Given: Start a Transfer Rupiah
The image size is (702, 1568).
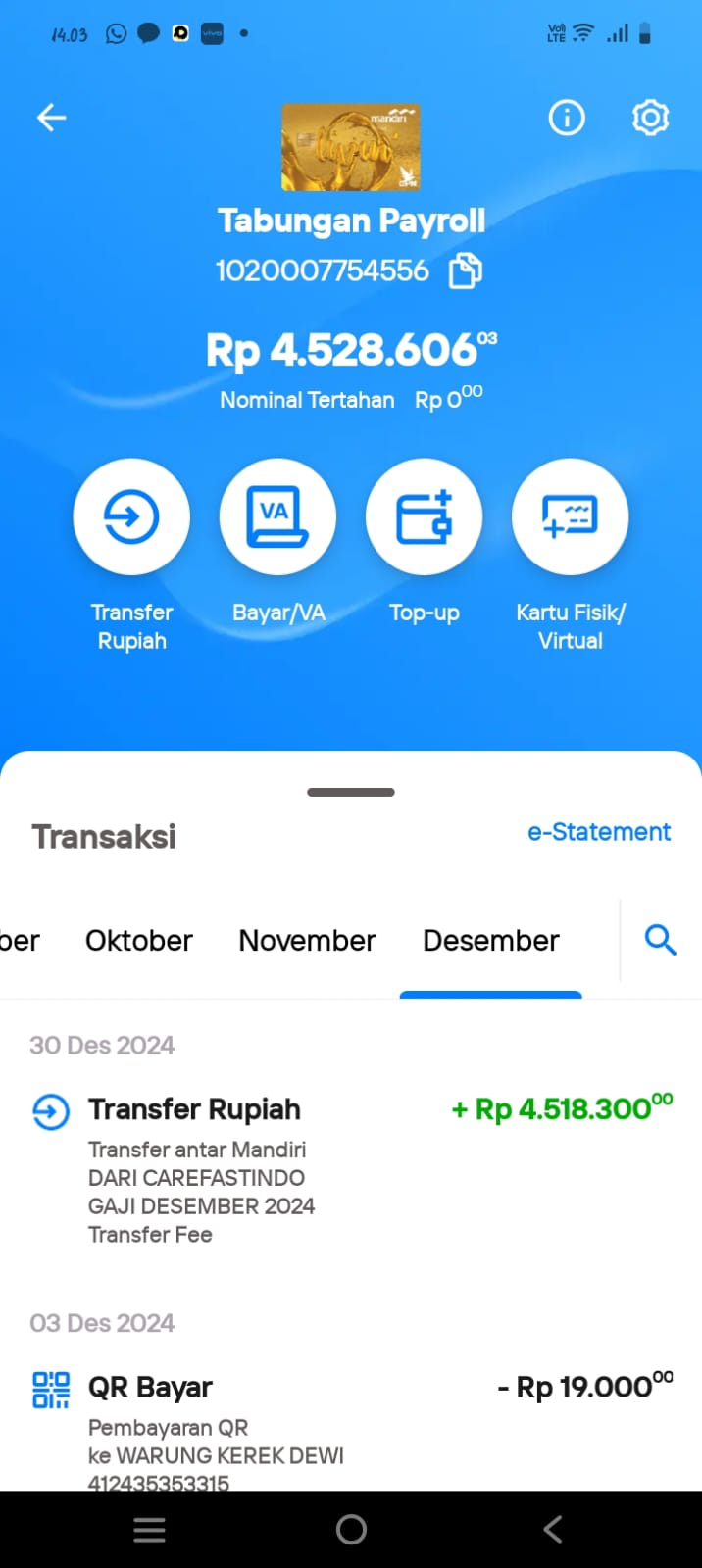Looking at the screenshot, I should 131,516.
